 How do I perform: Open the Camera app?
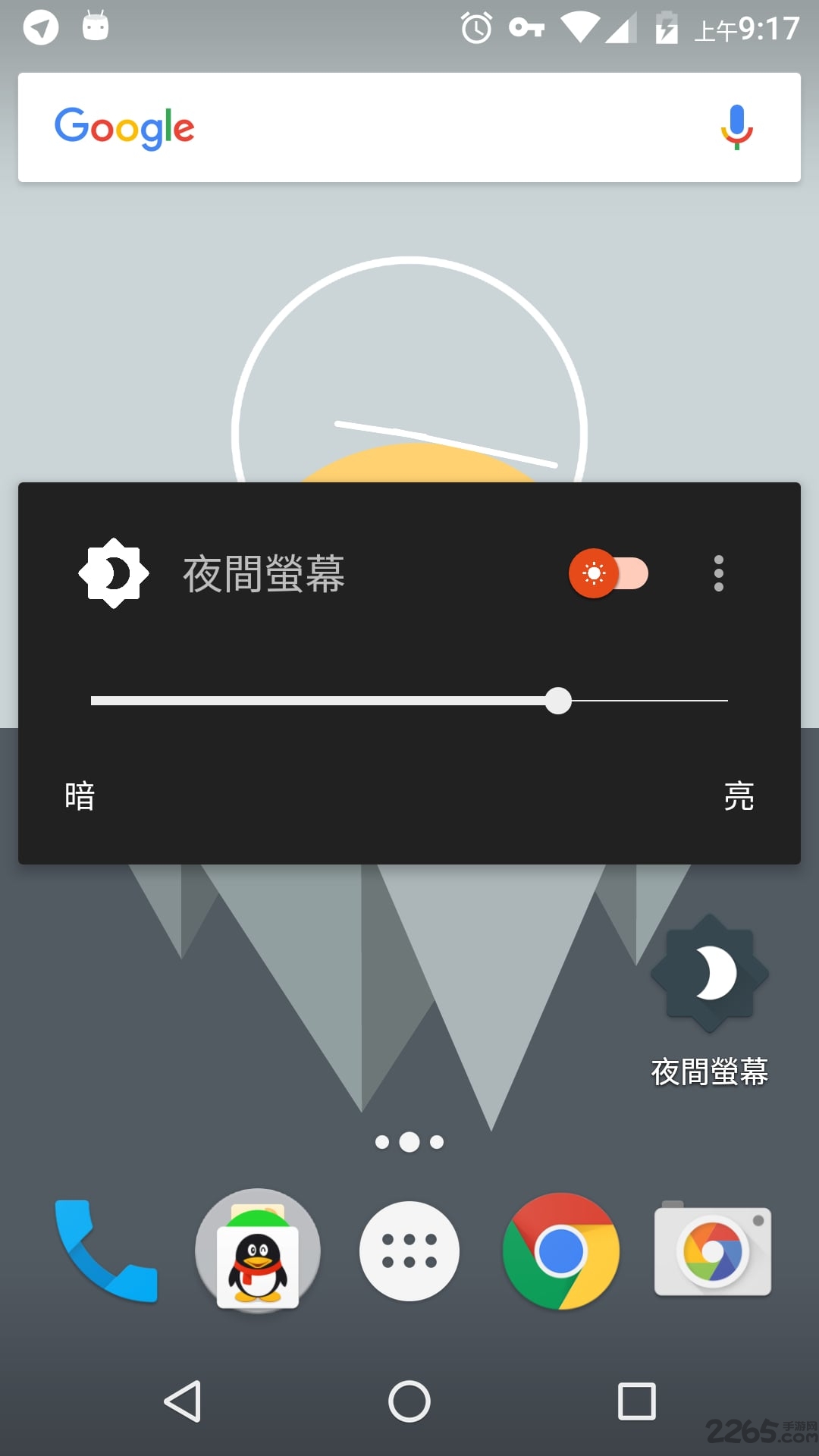click(x=713, y=1251)
